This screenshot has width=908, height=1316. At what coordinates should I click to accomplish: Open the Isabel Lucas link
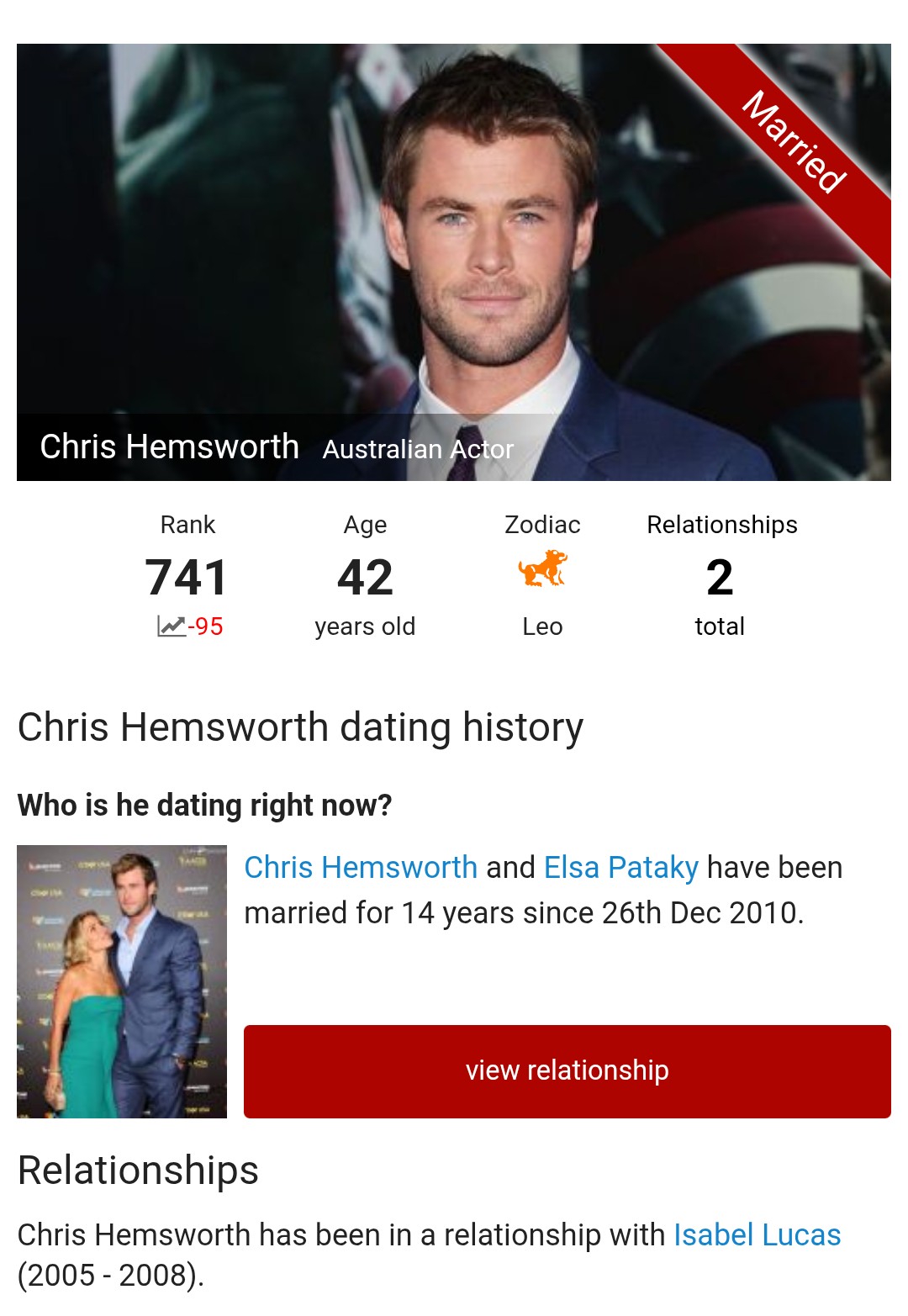757,1234
